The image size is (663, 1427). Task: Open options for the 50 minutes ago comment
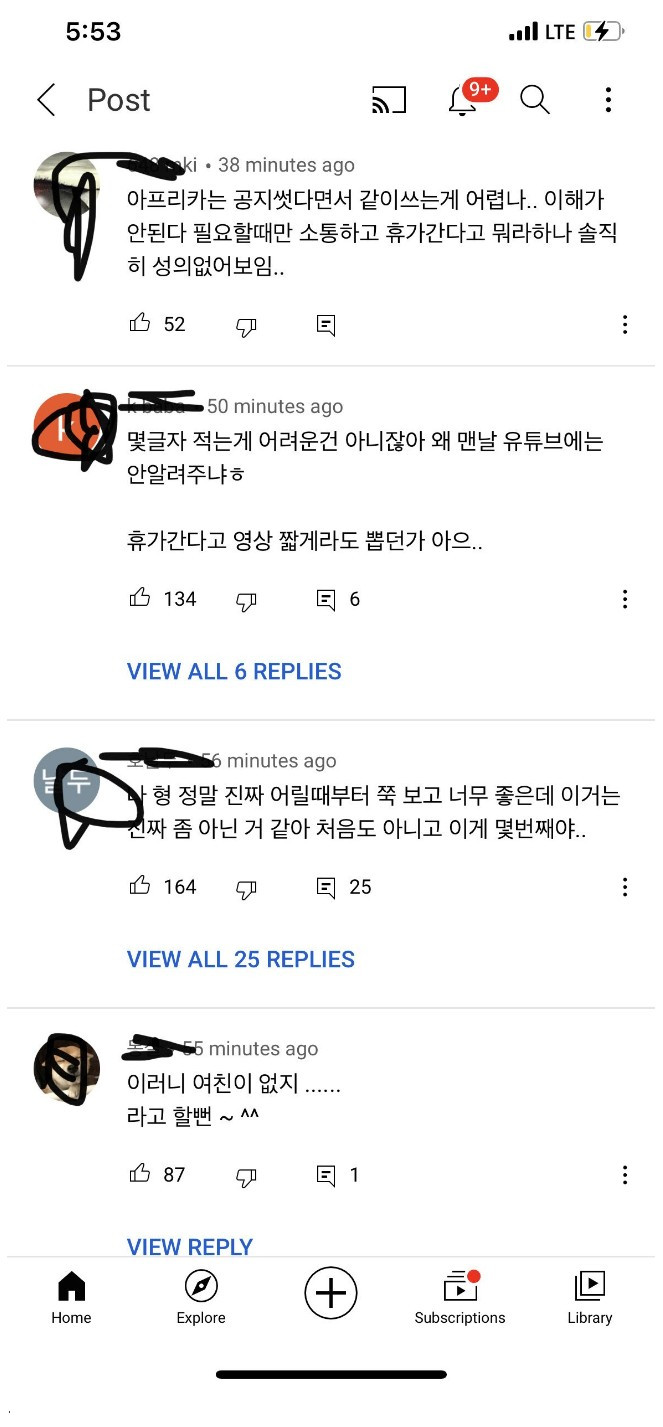click(x=625, y=599)
